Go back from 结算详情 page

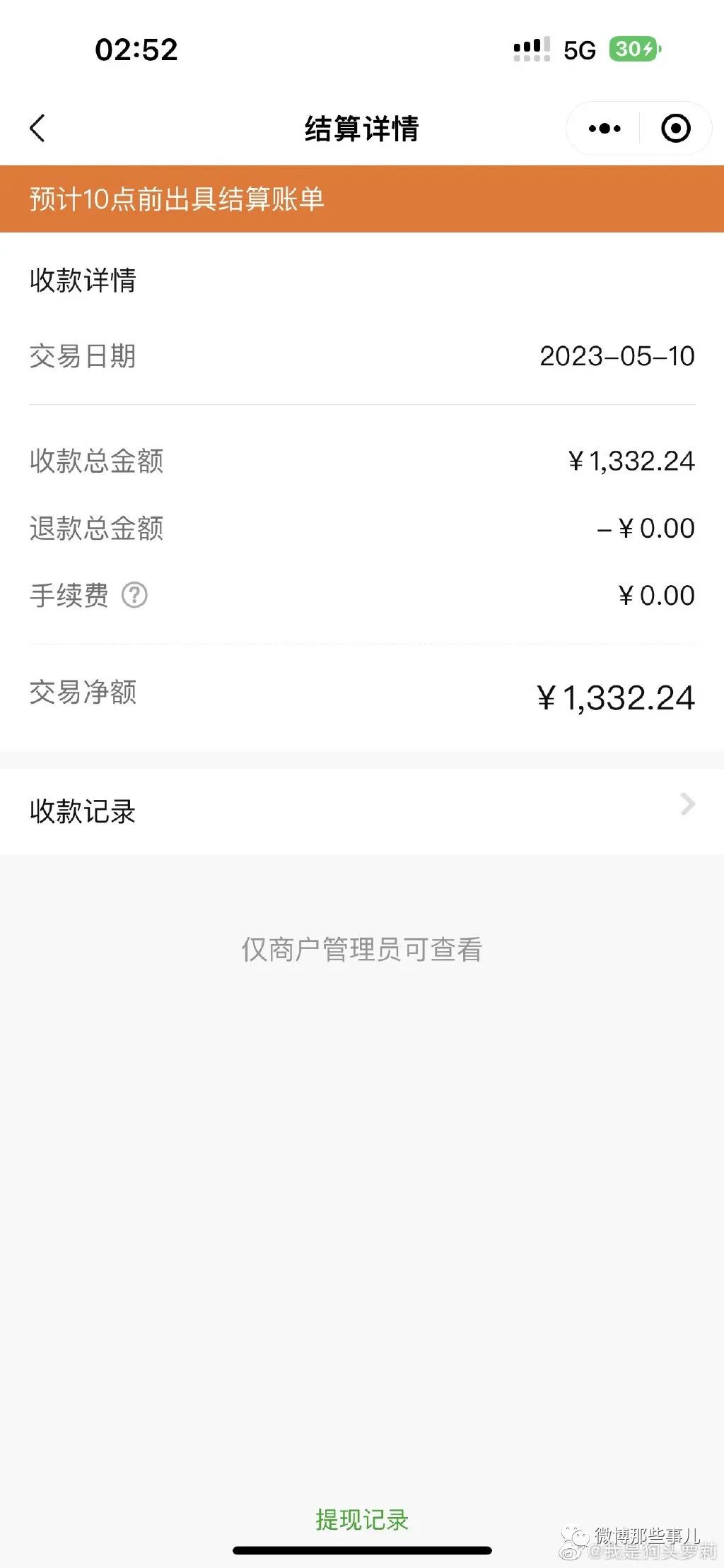(x=37, y=129)
